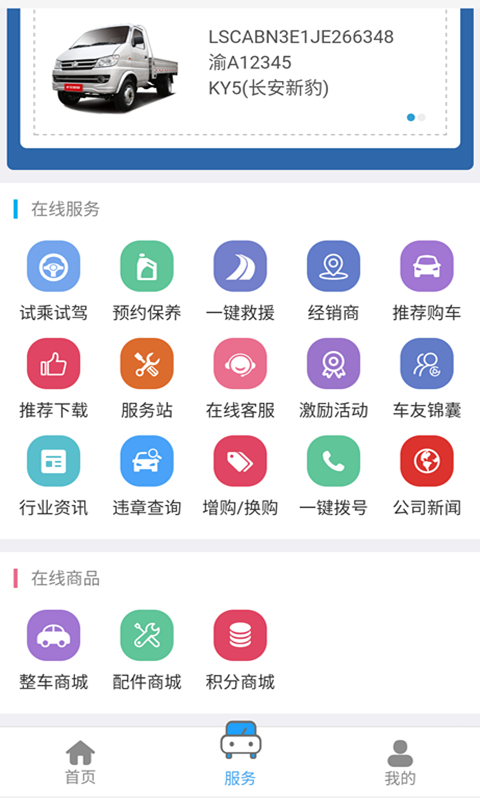Image resolution: width=480 pixels, height=800 pixels.
Task: Tap the 推荐下载 thumbs-up icon
Action: pos(54,364)
